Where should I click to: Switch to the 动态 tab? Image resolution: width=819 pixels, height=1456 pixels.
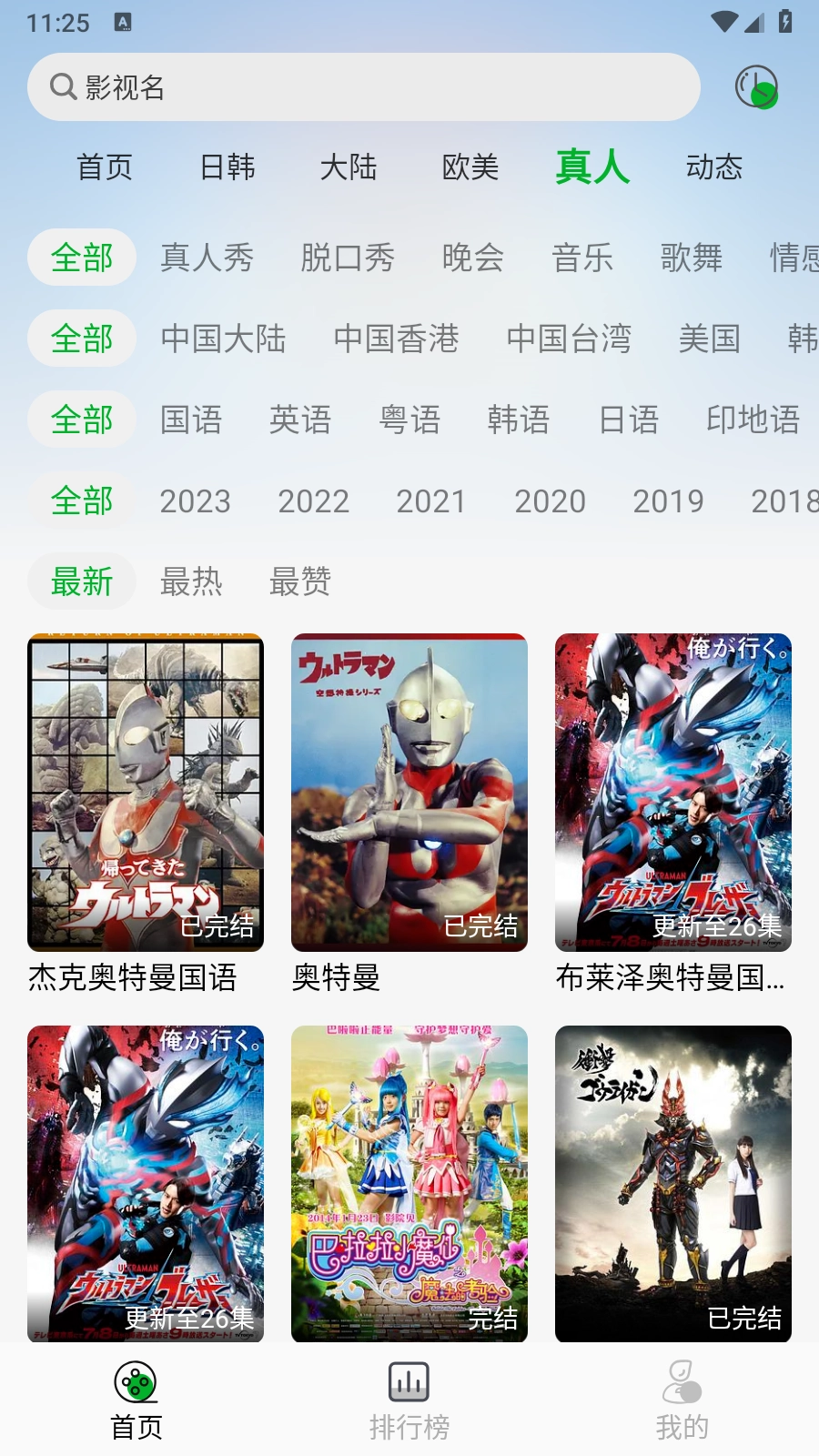pyautogui.click(x=714, y=167)
